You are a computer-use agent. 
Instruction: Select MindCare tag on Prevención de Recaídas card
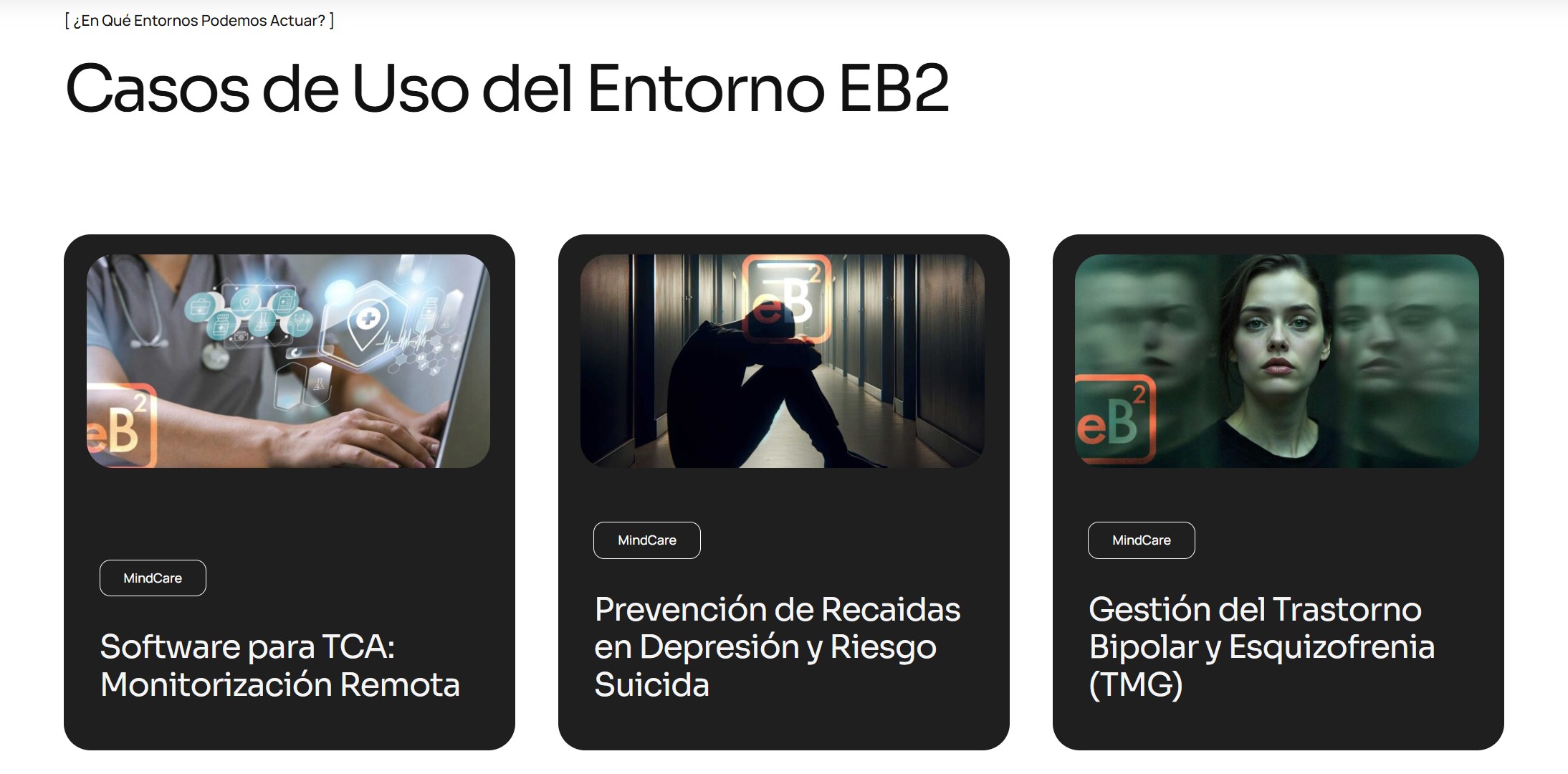pos(646,540)
